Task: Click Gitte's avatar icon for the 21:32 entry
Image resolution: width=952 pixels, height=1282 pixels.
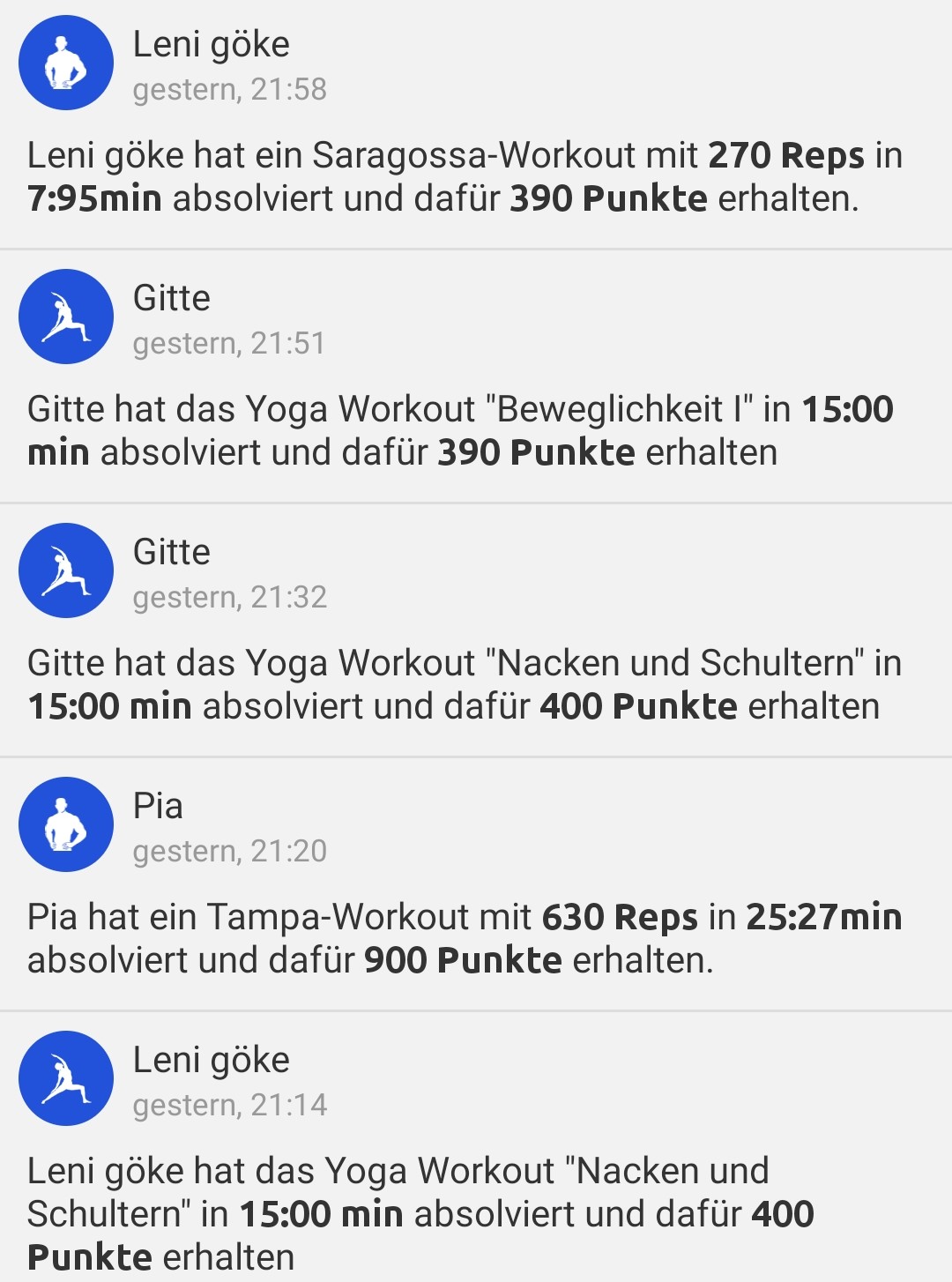Action: tap(65, 570)
